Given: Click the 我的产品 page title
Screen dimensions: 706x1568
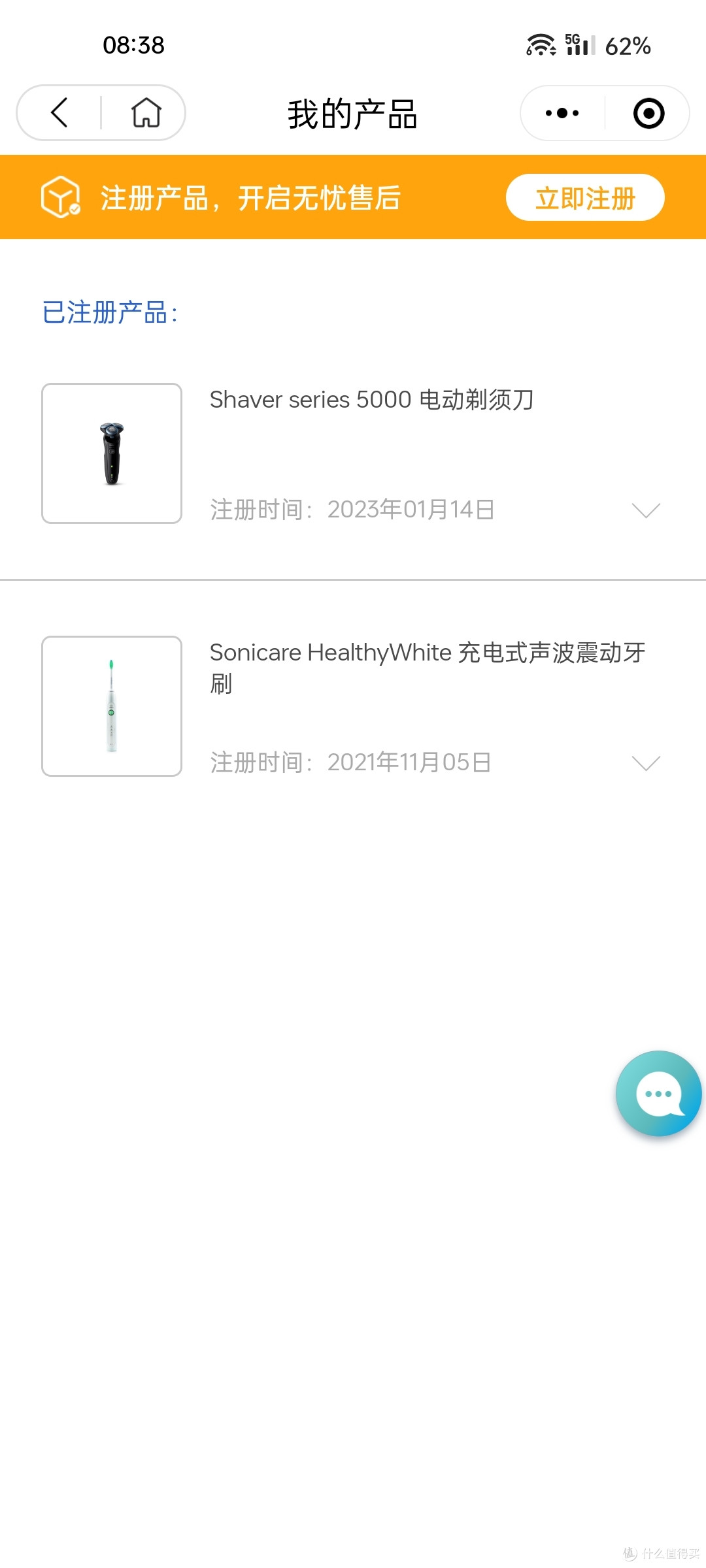Looking at the screenshot, I should (353, 112).
